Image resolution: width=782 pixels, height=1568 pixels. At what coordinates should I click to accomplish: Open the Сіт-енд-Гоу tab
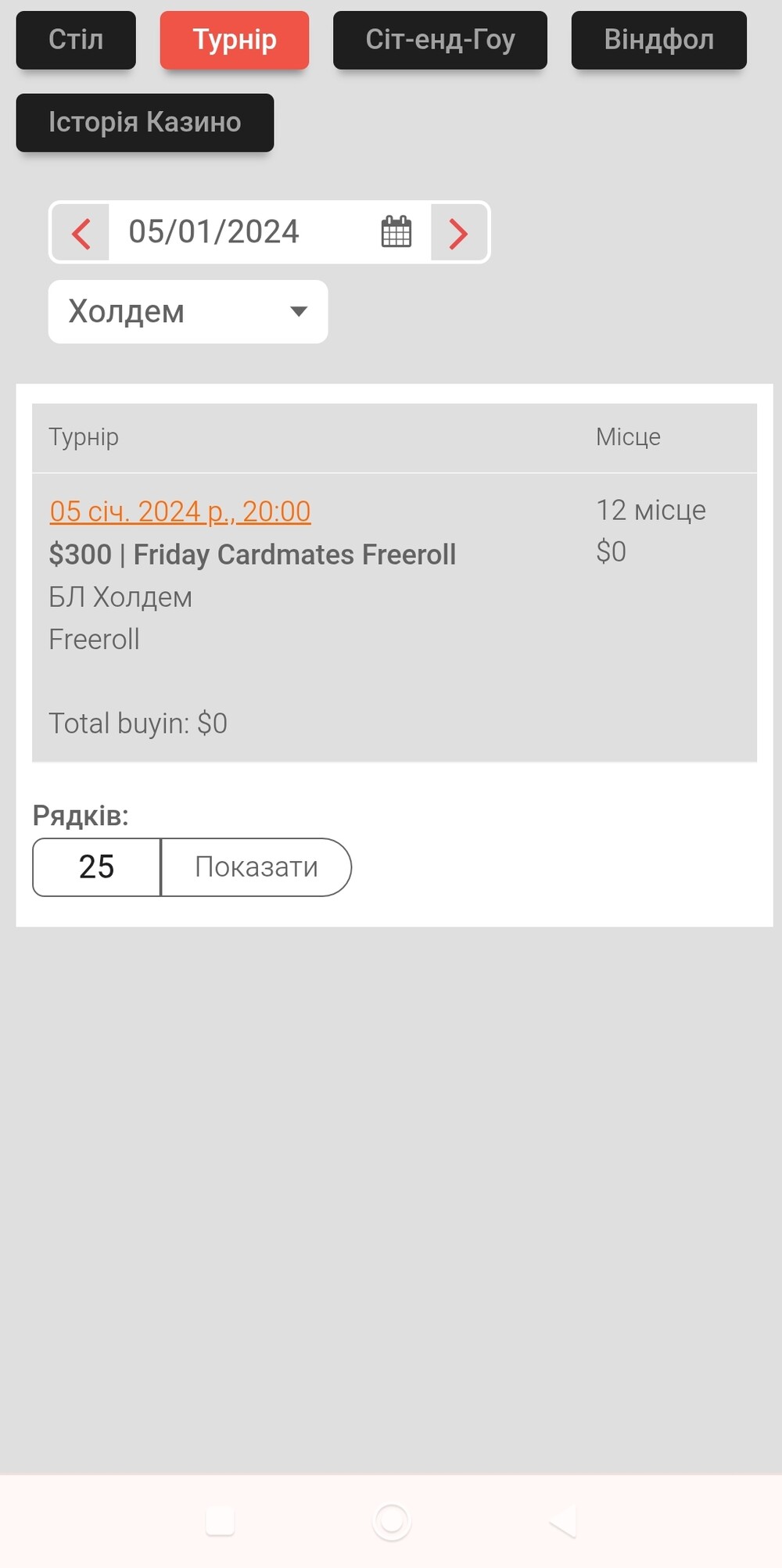[439, 40]
